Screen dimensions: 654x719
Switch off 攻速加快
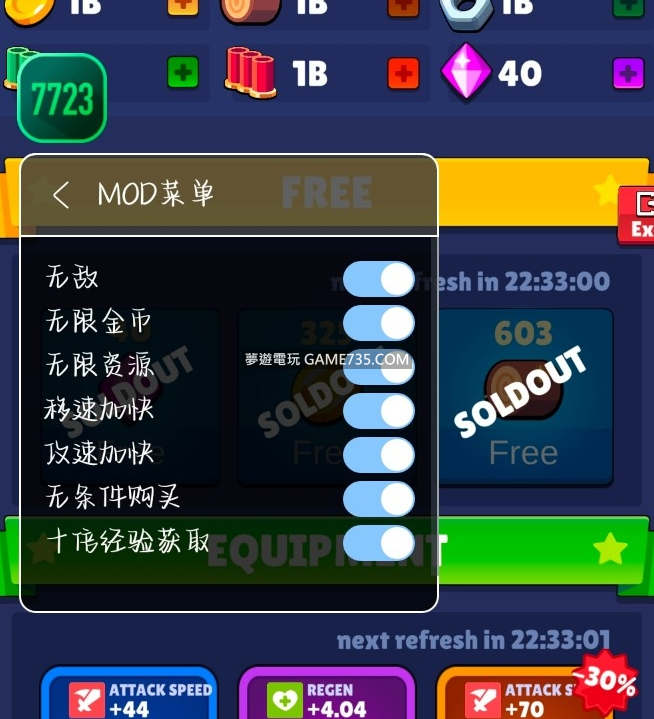(x=379, y=454)
